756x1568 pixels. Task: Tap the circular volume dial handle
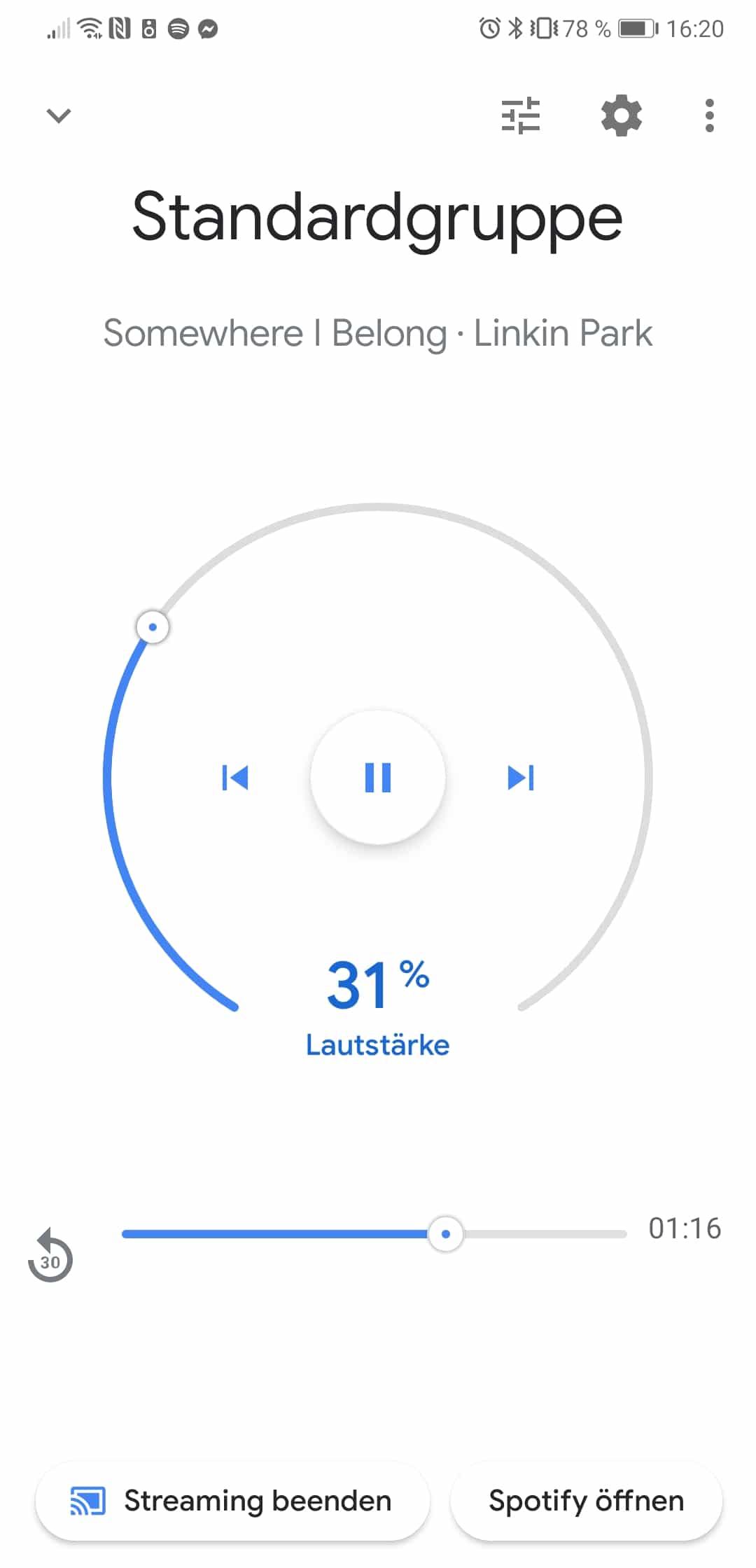click(x=153, y=626)
